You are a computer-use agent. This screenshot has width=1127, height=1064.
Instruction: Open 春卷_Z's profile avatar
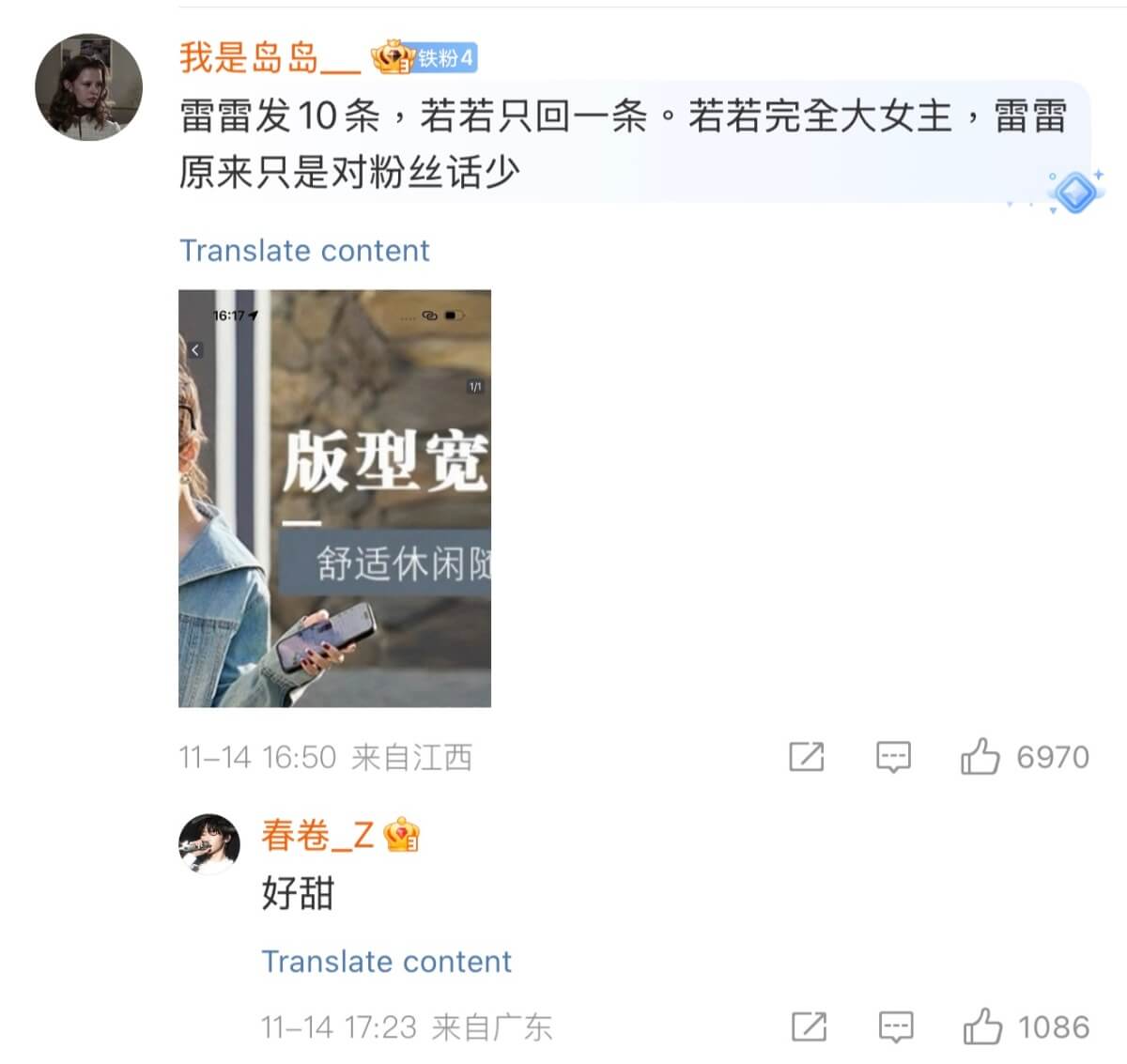(x=208, y=842)
